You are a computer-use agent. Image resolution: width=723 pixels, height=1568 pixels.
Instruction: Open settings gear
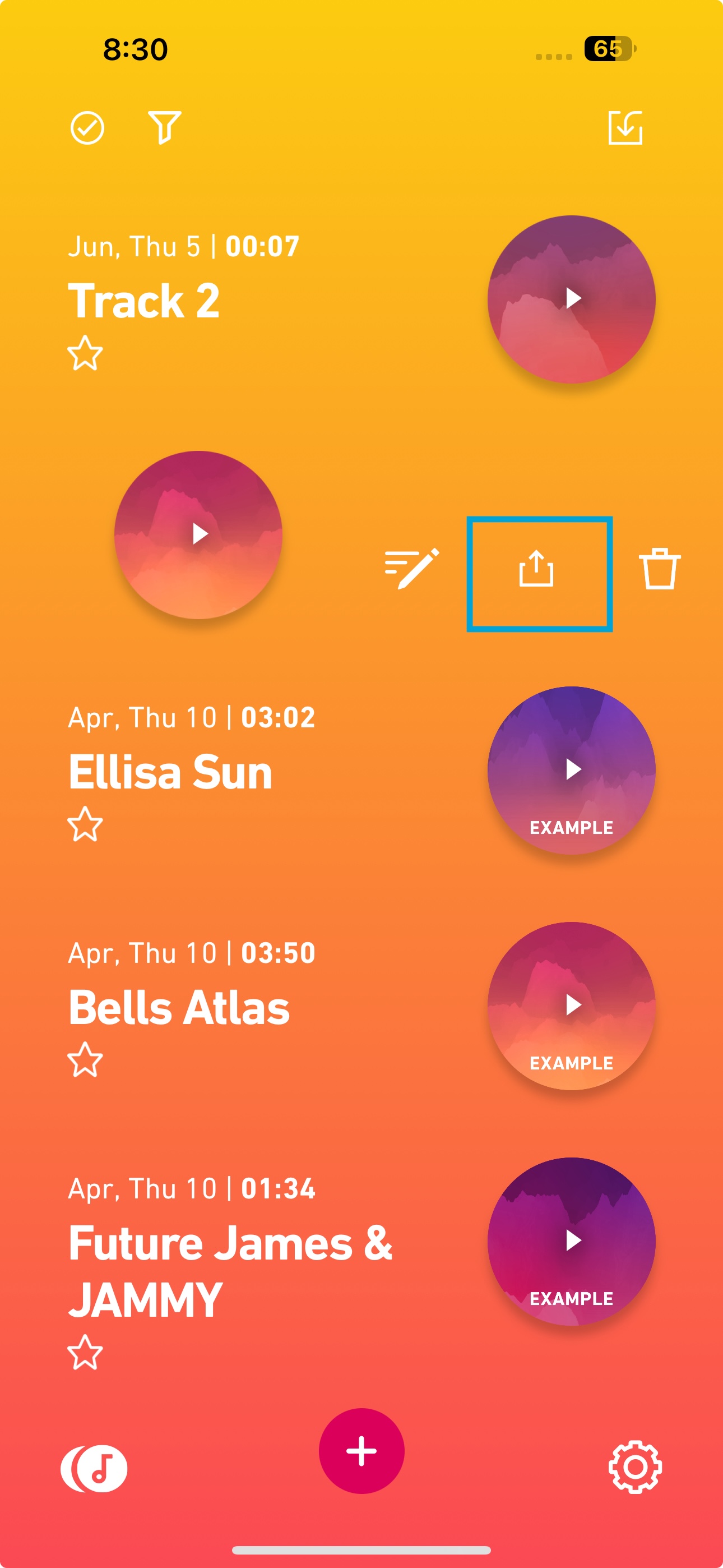pos(635,1467)
